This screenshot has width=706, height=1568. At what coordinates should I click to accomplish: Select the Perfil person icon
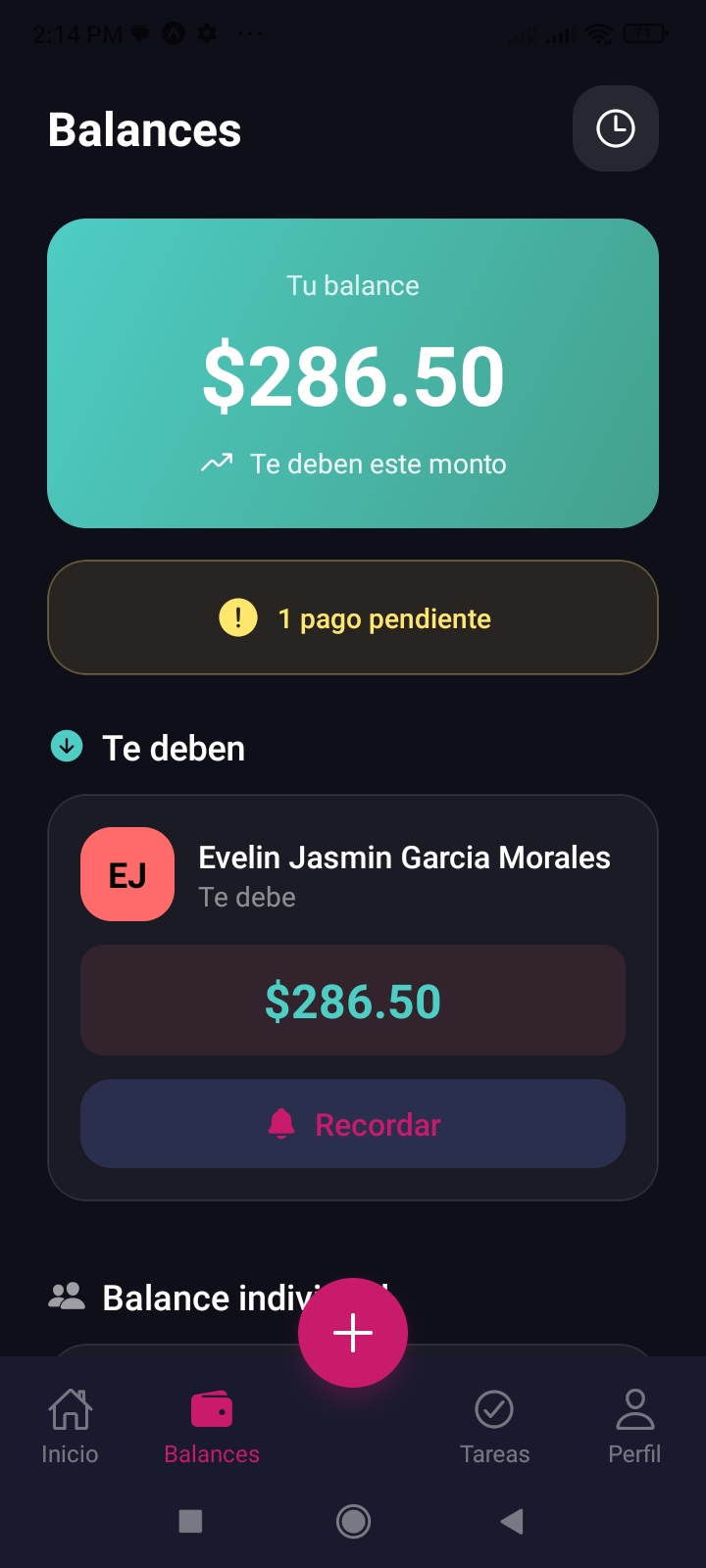[635, 1409]
